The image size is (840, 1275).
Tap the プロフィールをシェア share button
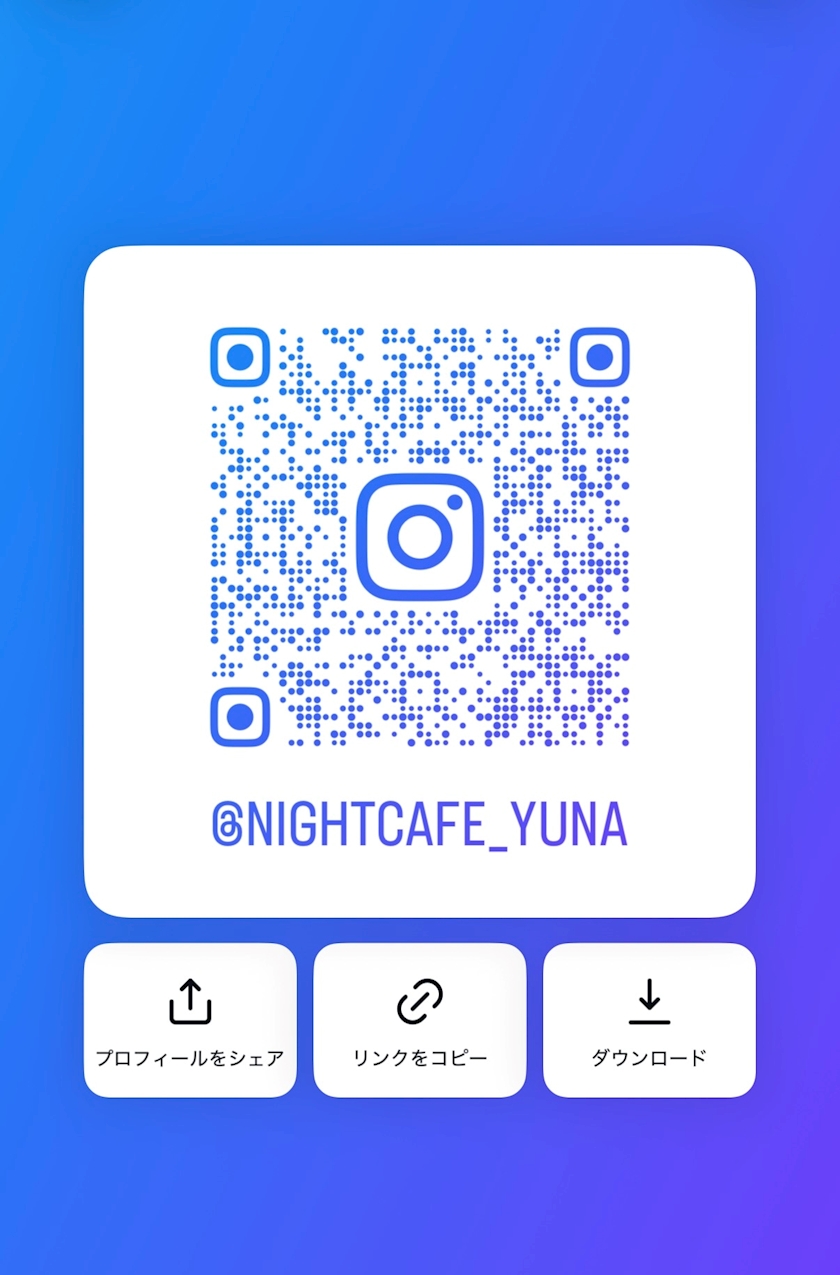190,1020
